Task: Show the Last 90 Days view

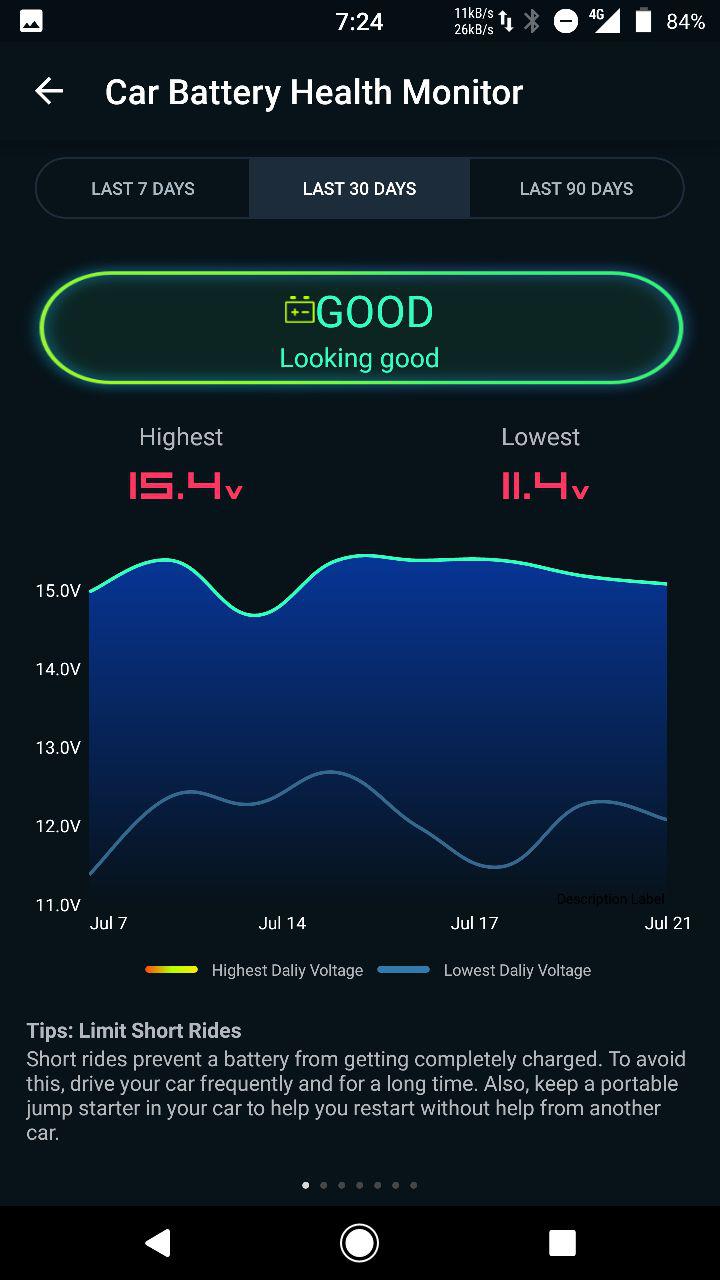Action: pos(576,188)
